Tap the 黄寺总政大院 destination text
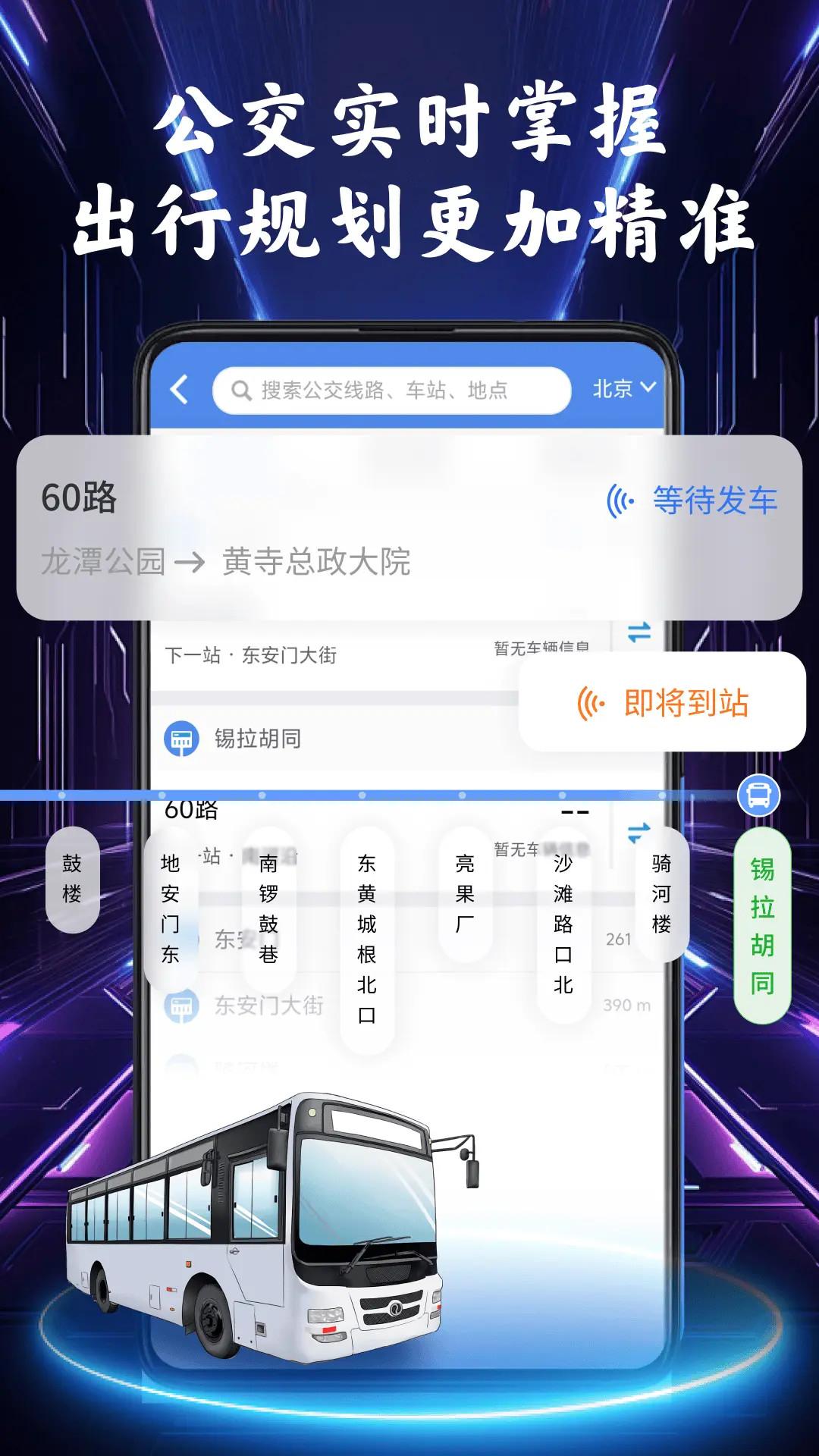Image resolution: width=819 pixels, height=1456 pixels. (x=315, y=560)
